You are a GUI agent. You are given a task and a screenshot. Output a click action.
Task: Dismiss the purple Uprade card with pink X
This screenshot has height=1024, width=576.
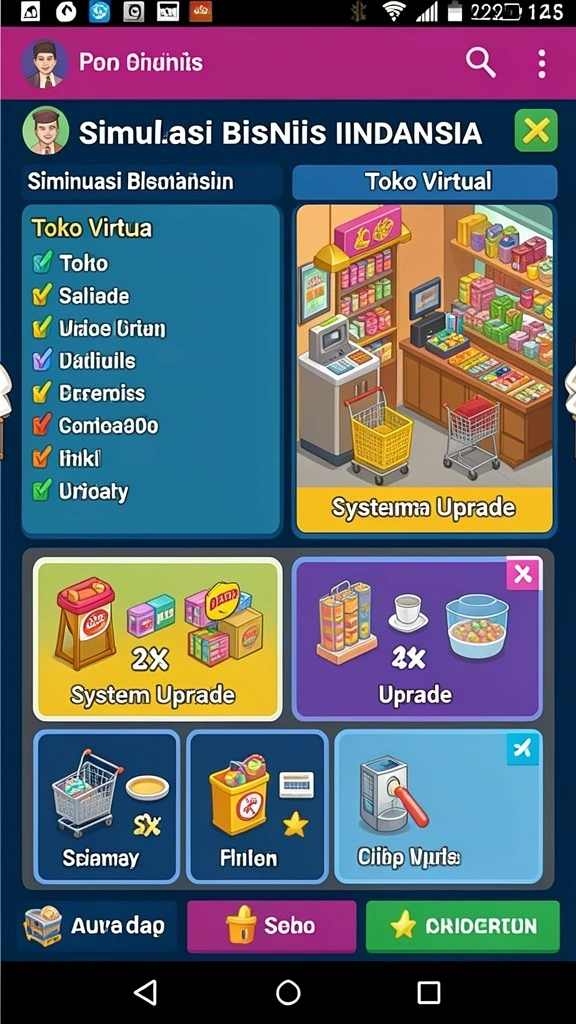[x=523, y=574]
